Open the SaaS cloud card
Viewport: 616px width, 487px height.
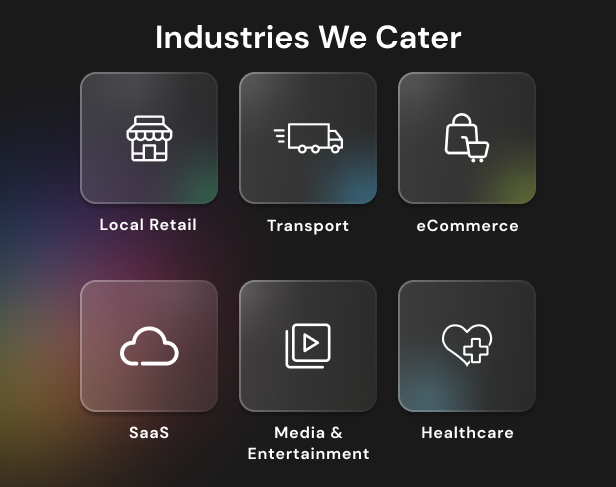(149, 346)
